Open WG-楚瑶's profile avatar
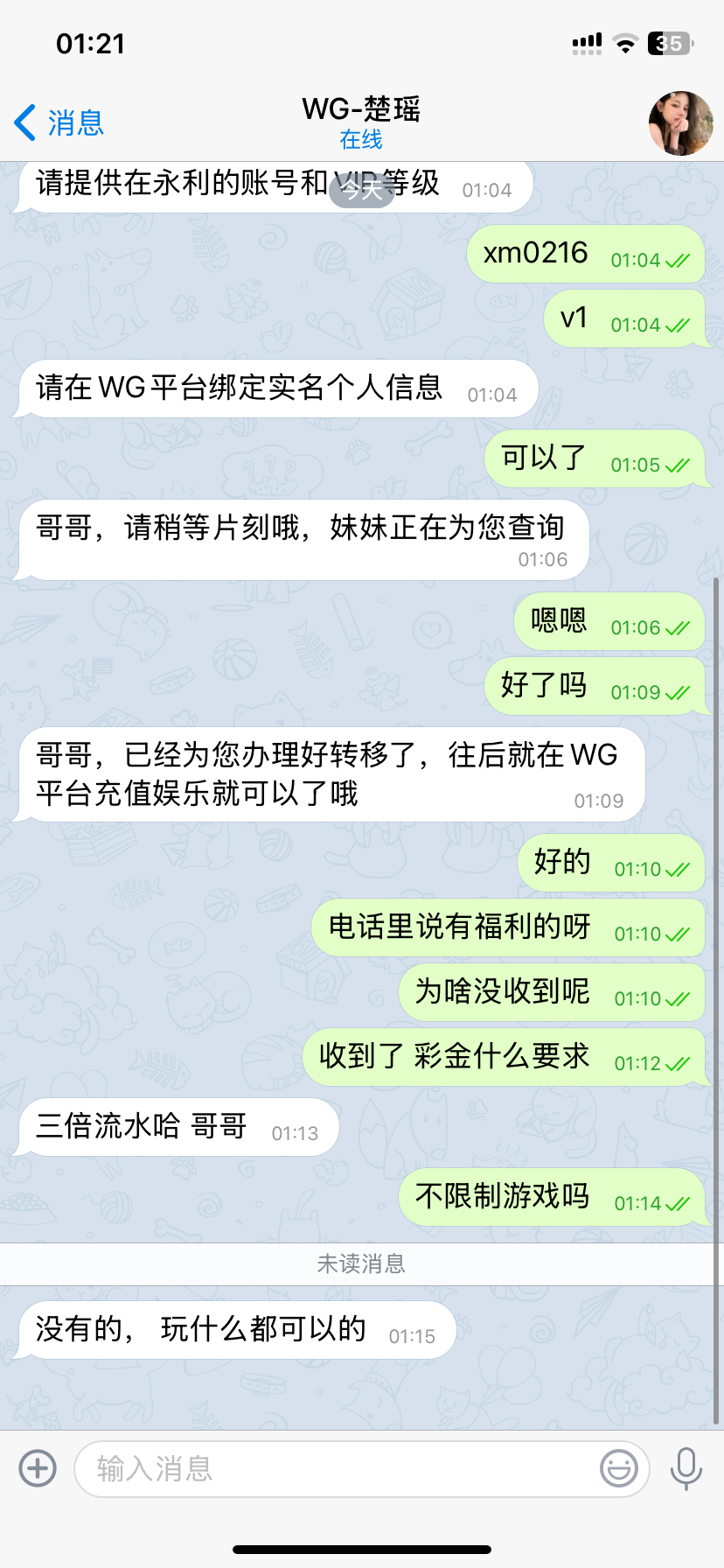The width and height of the screenshot is (724, 1568). [680, 123]
